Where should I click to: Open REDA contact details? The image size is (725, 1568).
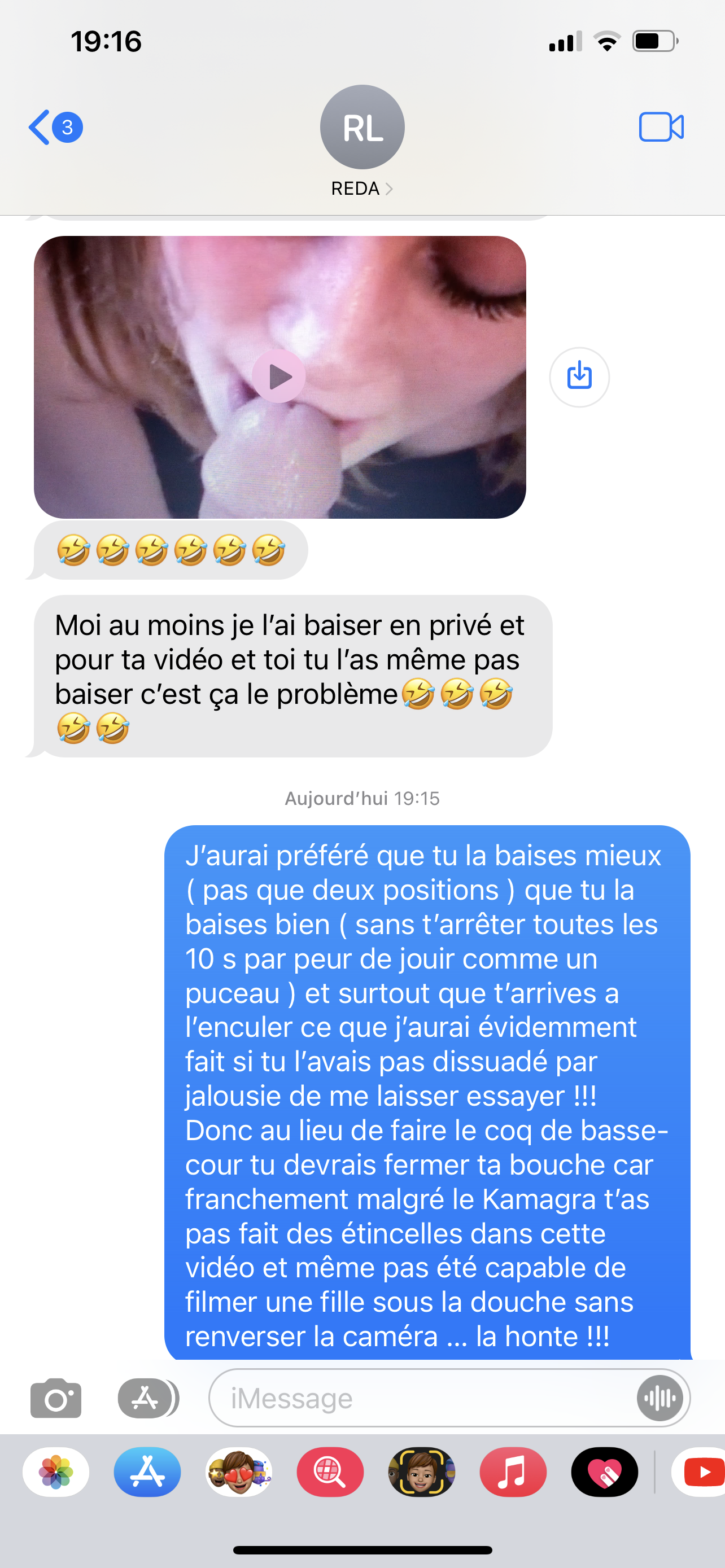(362, 188)
